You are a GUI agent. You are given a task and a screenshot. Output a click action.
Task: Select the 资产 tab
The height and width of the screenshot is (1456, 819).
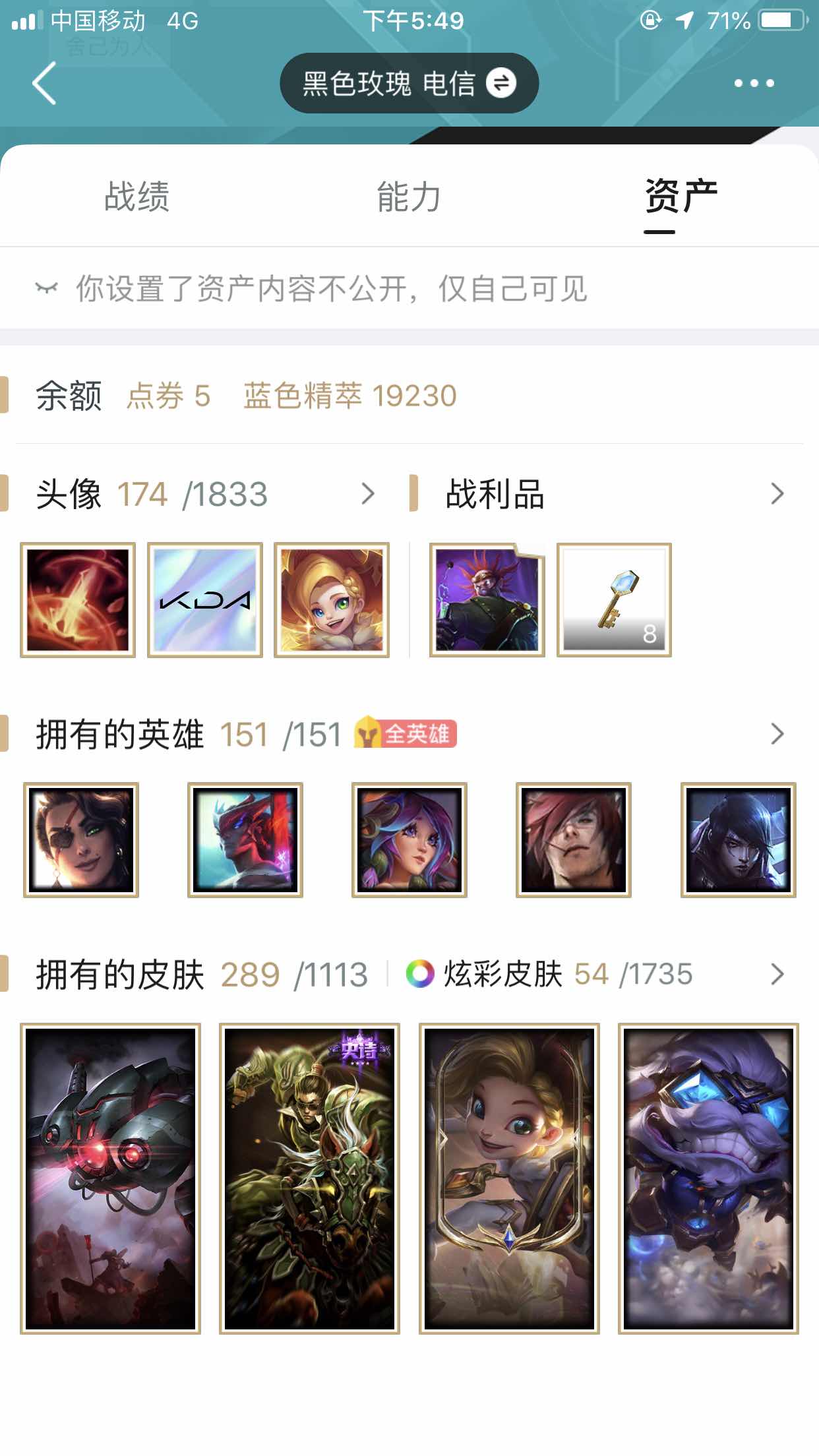tap(681, 197)
